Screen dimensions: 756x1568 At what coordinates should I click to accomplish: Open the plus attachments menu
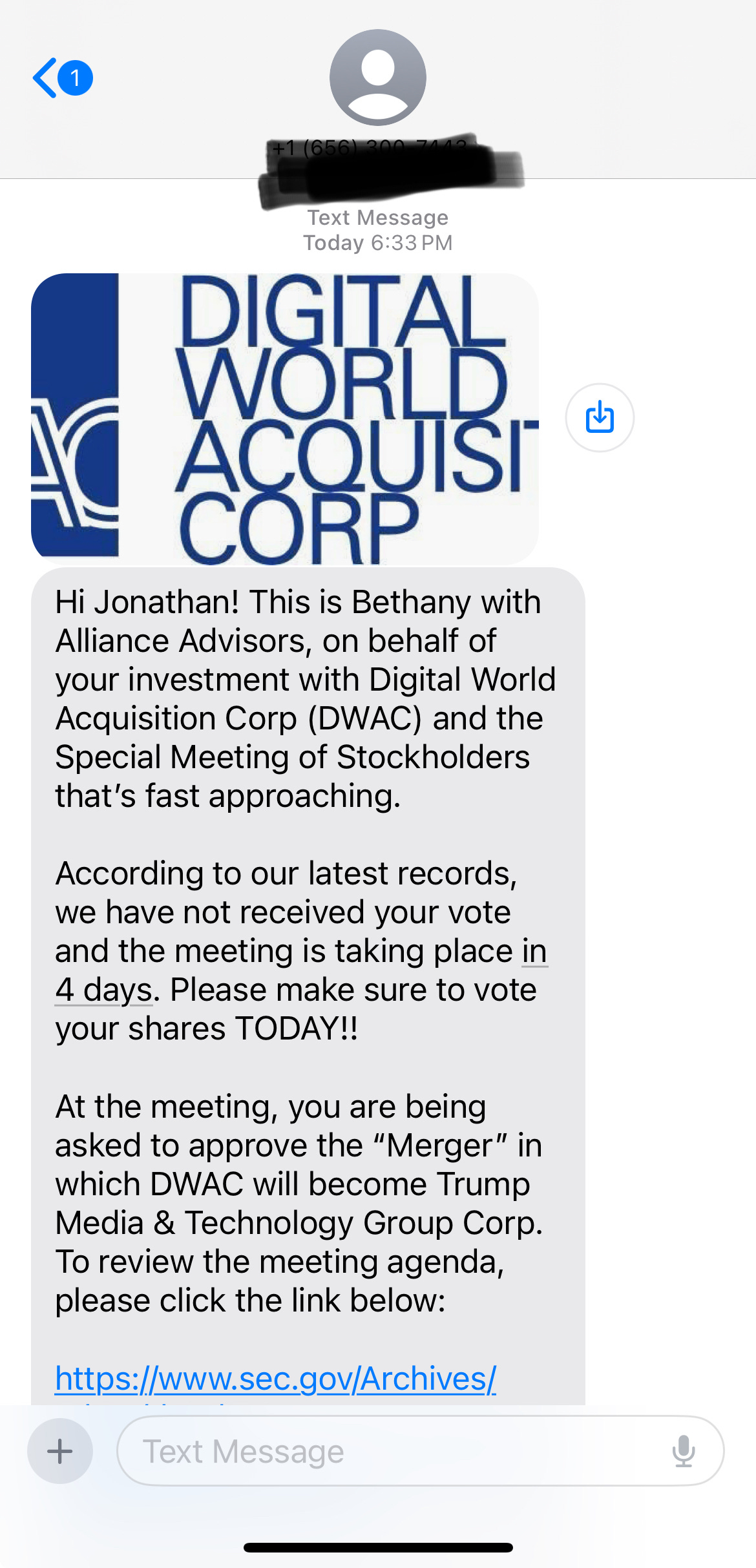coord(60,1451)
